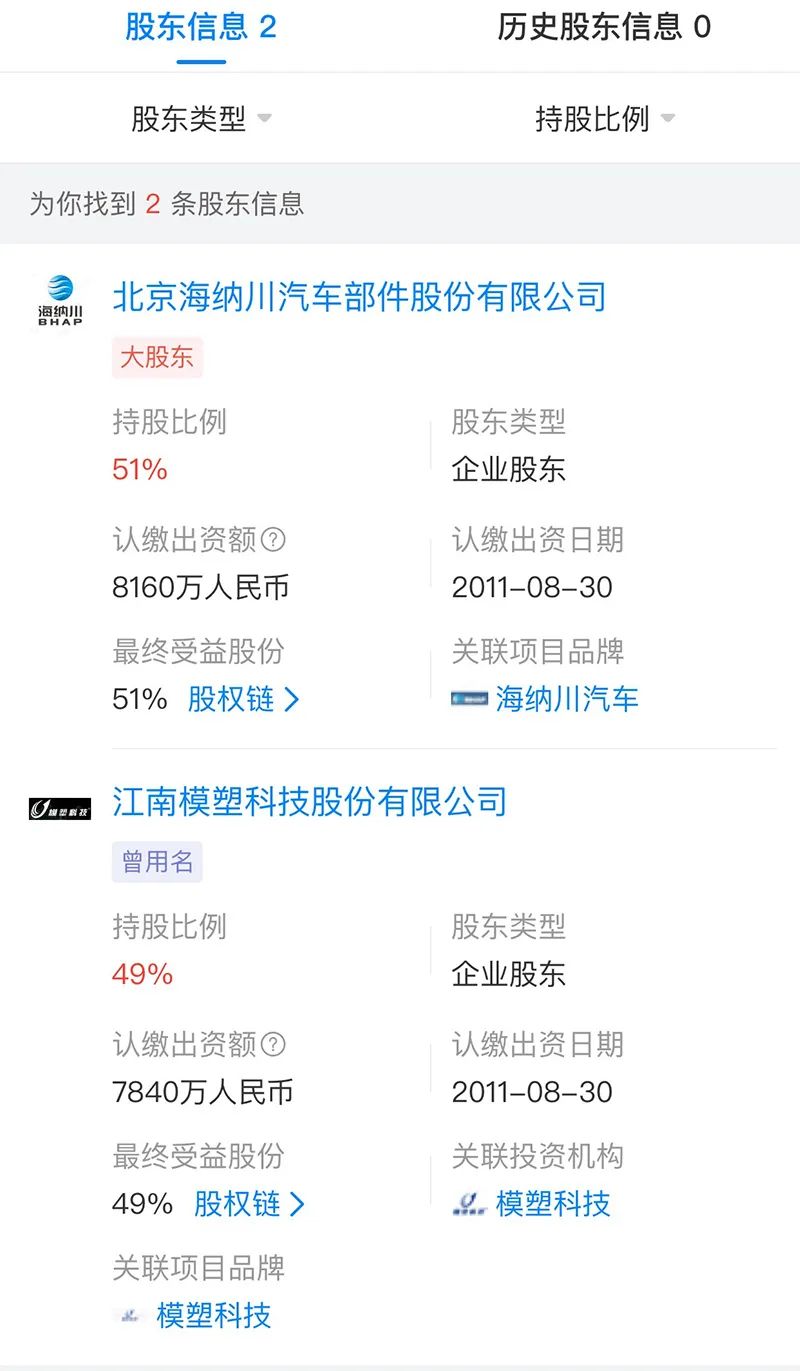Viewport: 800px width, 1371px height.
Task: Open 江南模塑科技股份有限公司 company page
Action: (x=310, y=801)
